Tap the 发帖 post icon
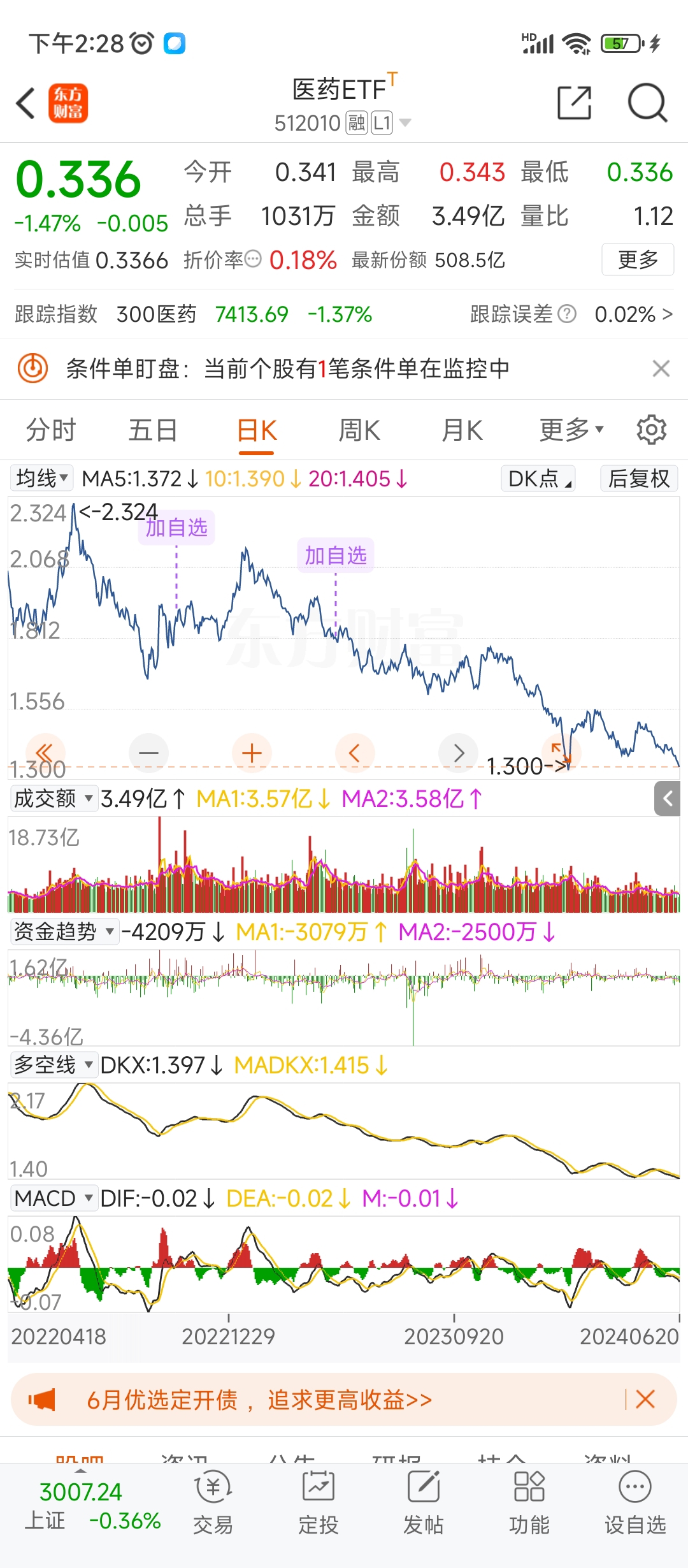The image size is (688, 1568). pos(424,1501)
